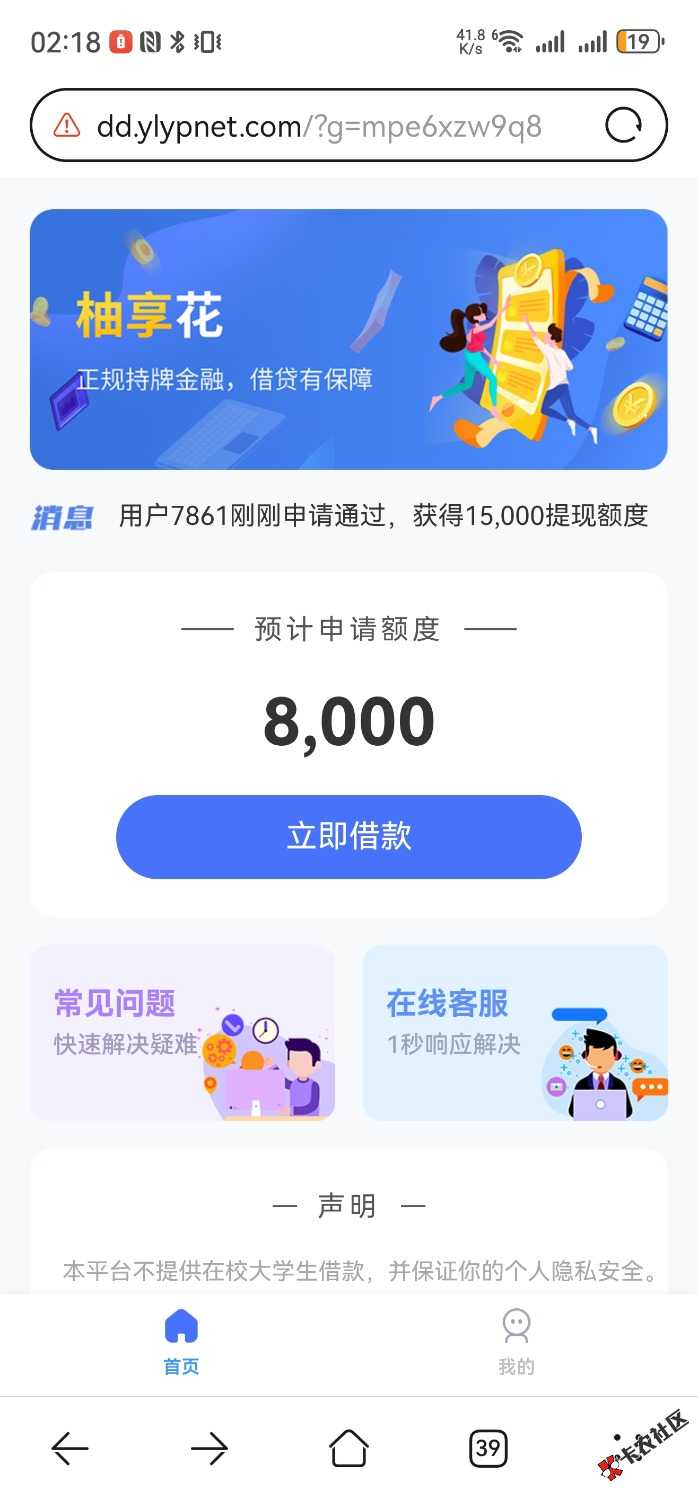
Task: Tap the address bar URL field
Action: click(x=320, y=126)
